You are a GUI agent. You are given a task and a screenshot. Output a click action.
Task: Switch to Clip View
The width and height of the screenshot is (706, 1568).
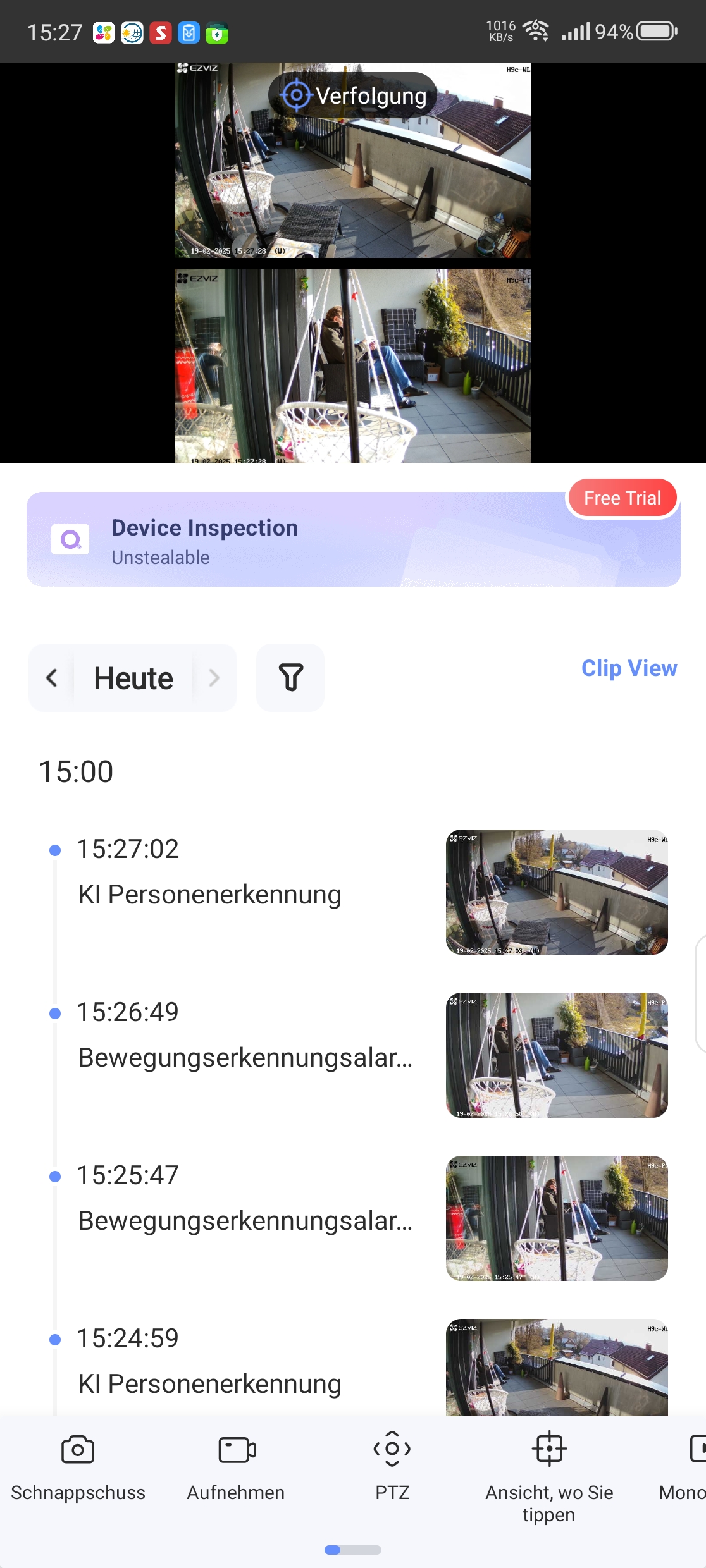629,668
